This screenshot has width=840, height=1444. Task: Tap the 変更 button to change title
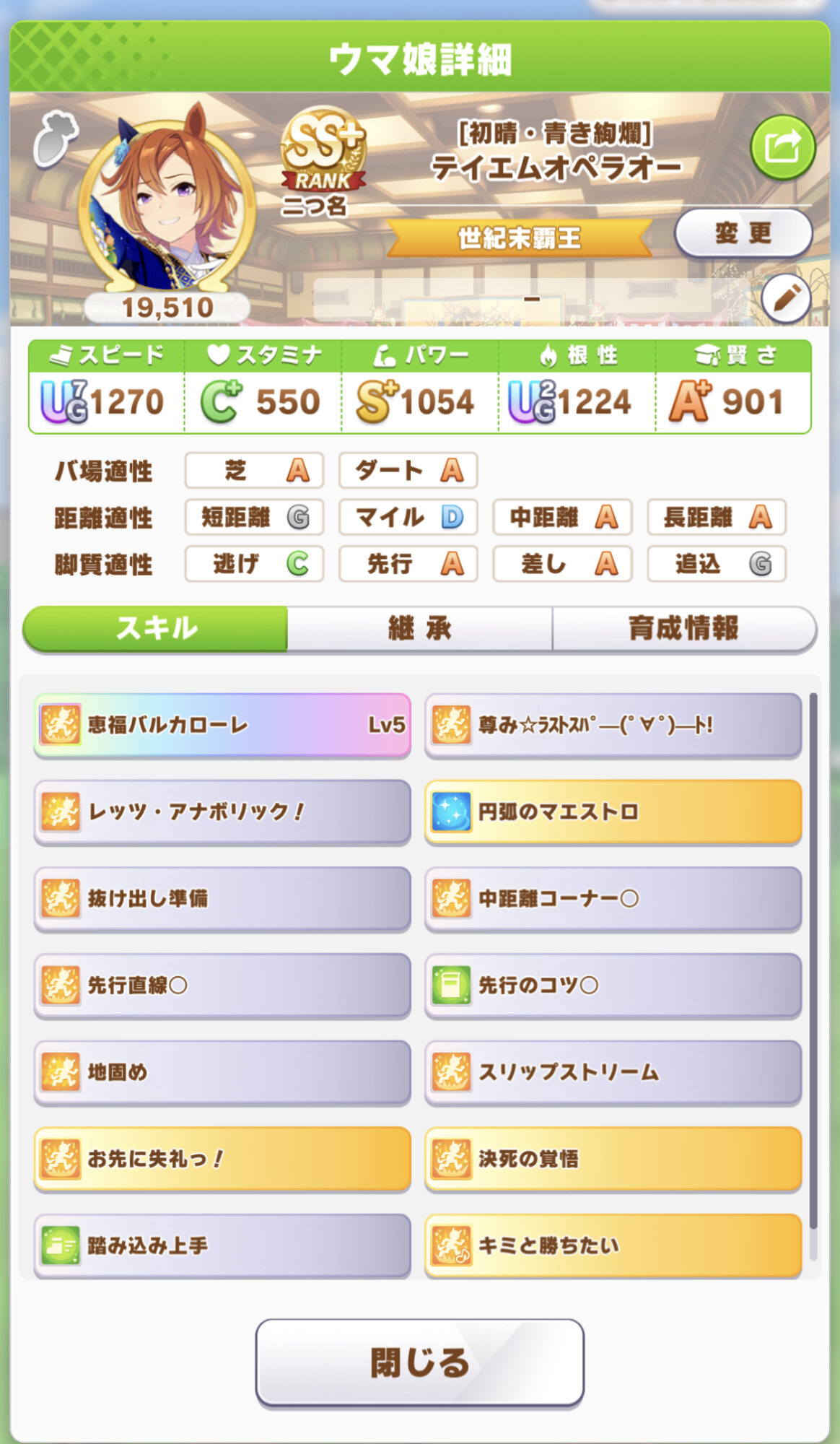tap(743, 233)
